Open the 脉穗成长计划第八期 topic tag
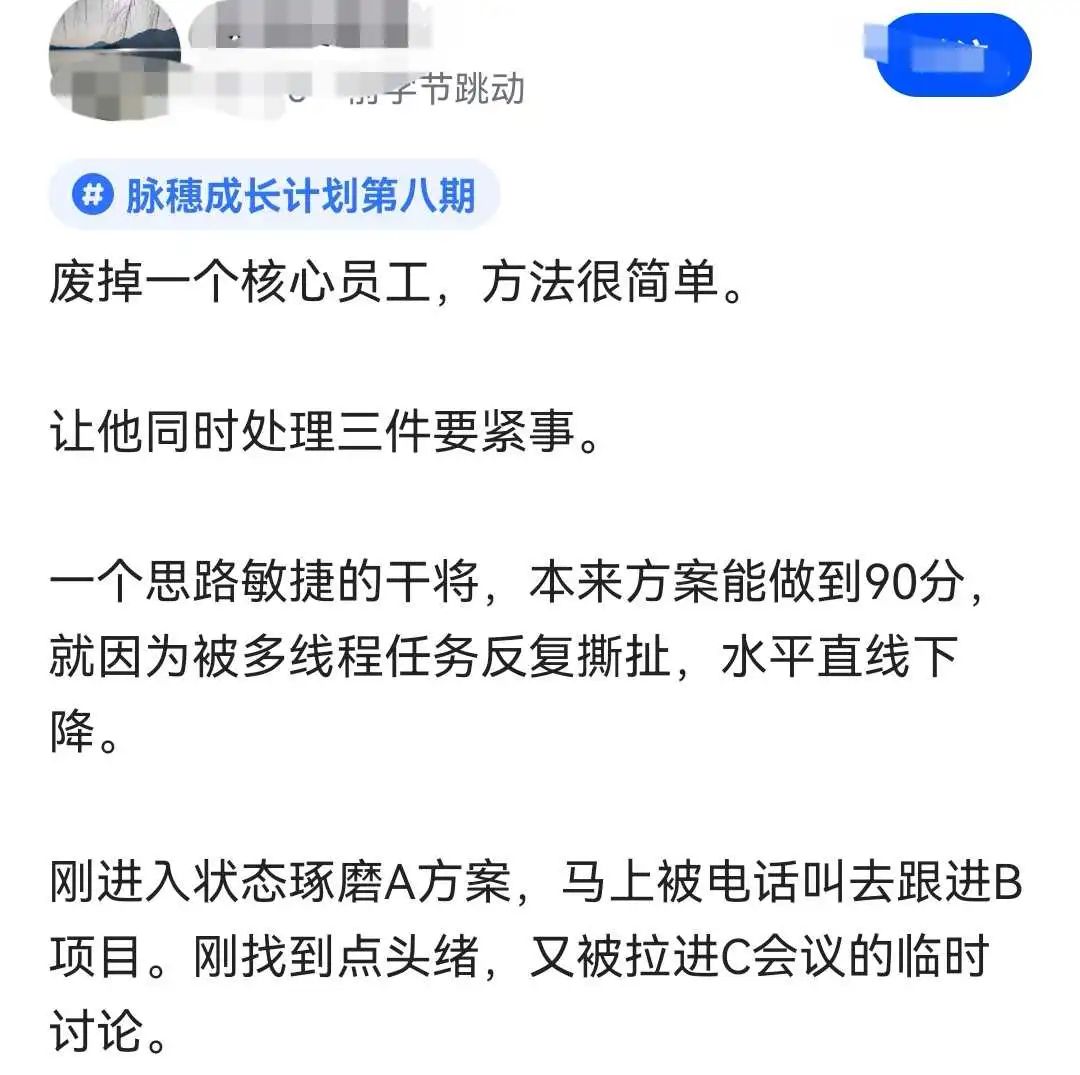Viewport: 1080px width, 1075px height. coord(273,195)
